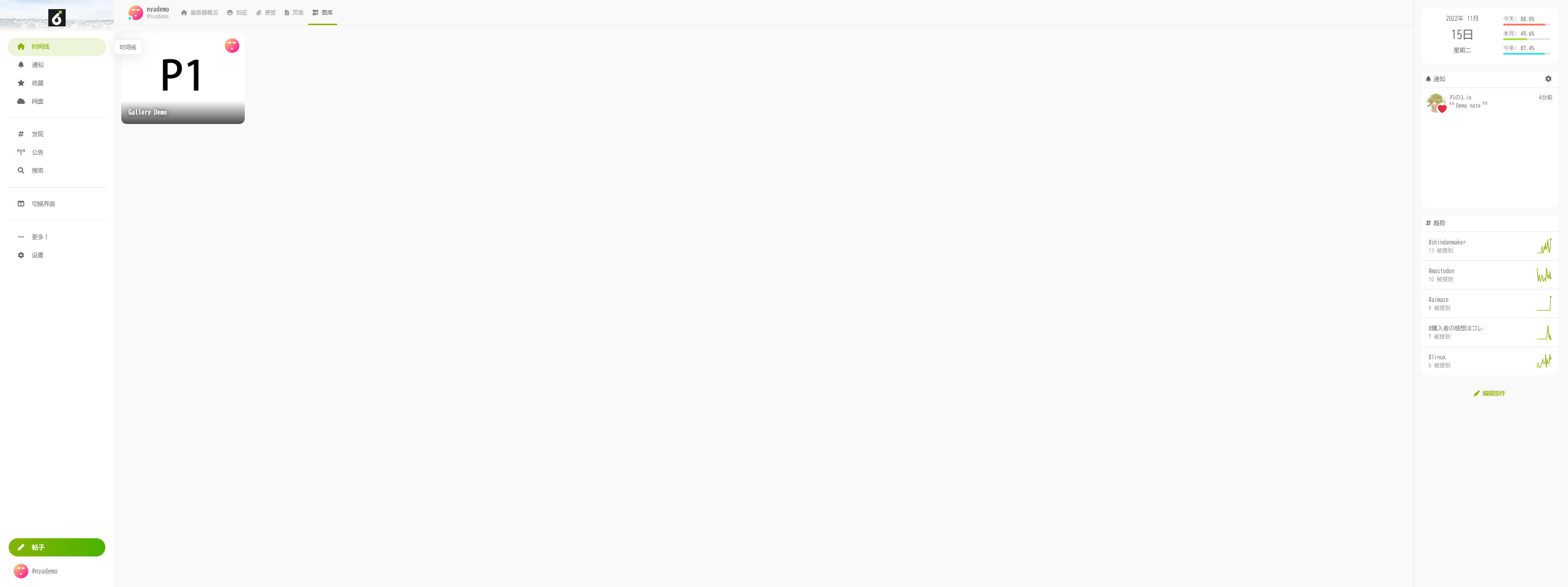1568x587 pixels.
Task: Go to 发现 explore page
Action: coord(37,134)
